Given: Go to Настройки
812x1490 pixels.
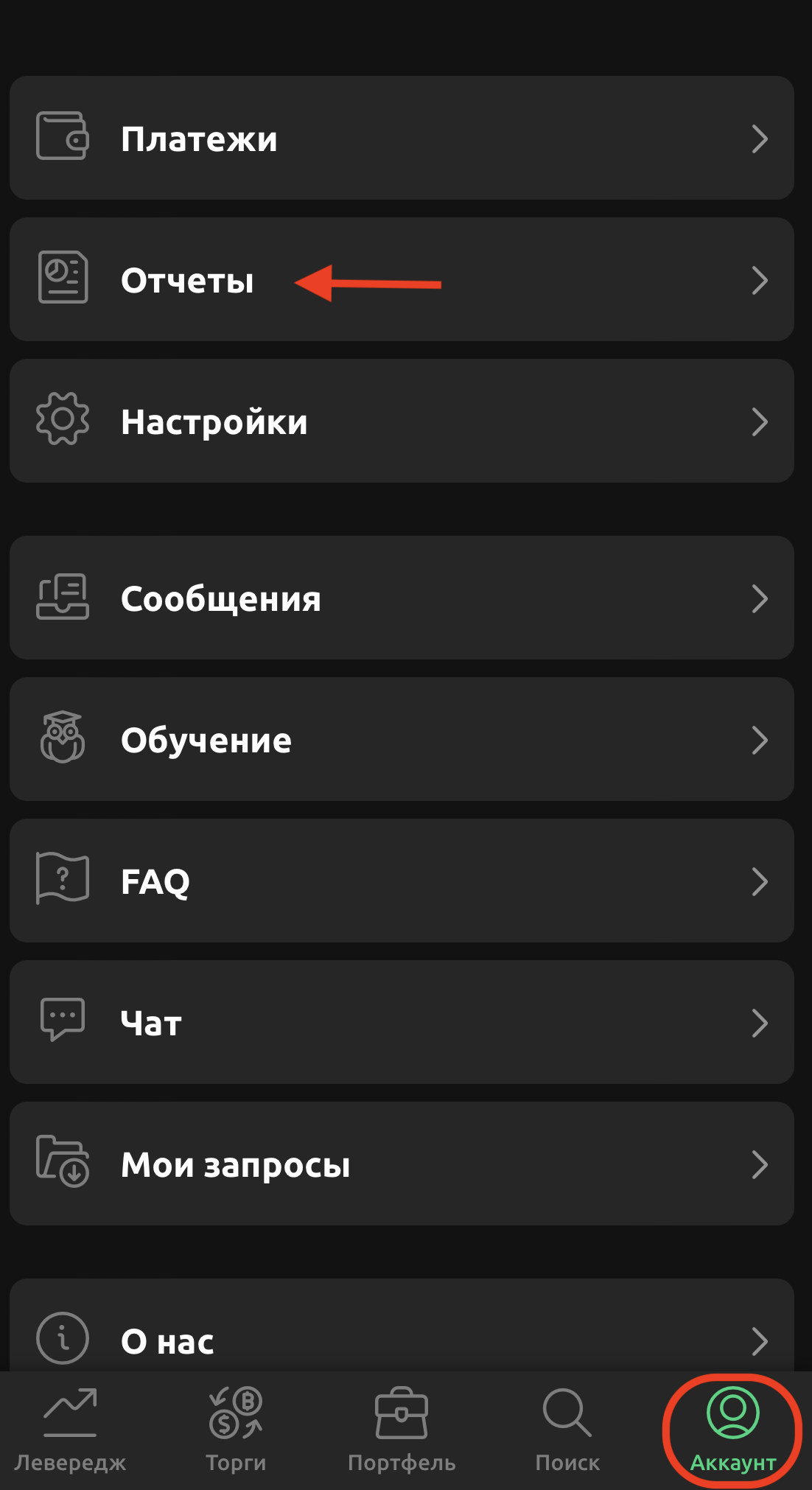Looking at the screenshot, I should point(402,422).
